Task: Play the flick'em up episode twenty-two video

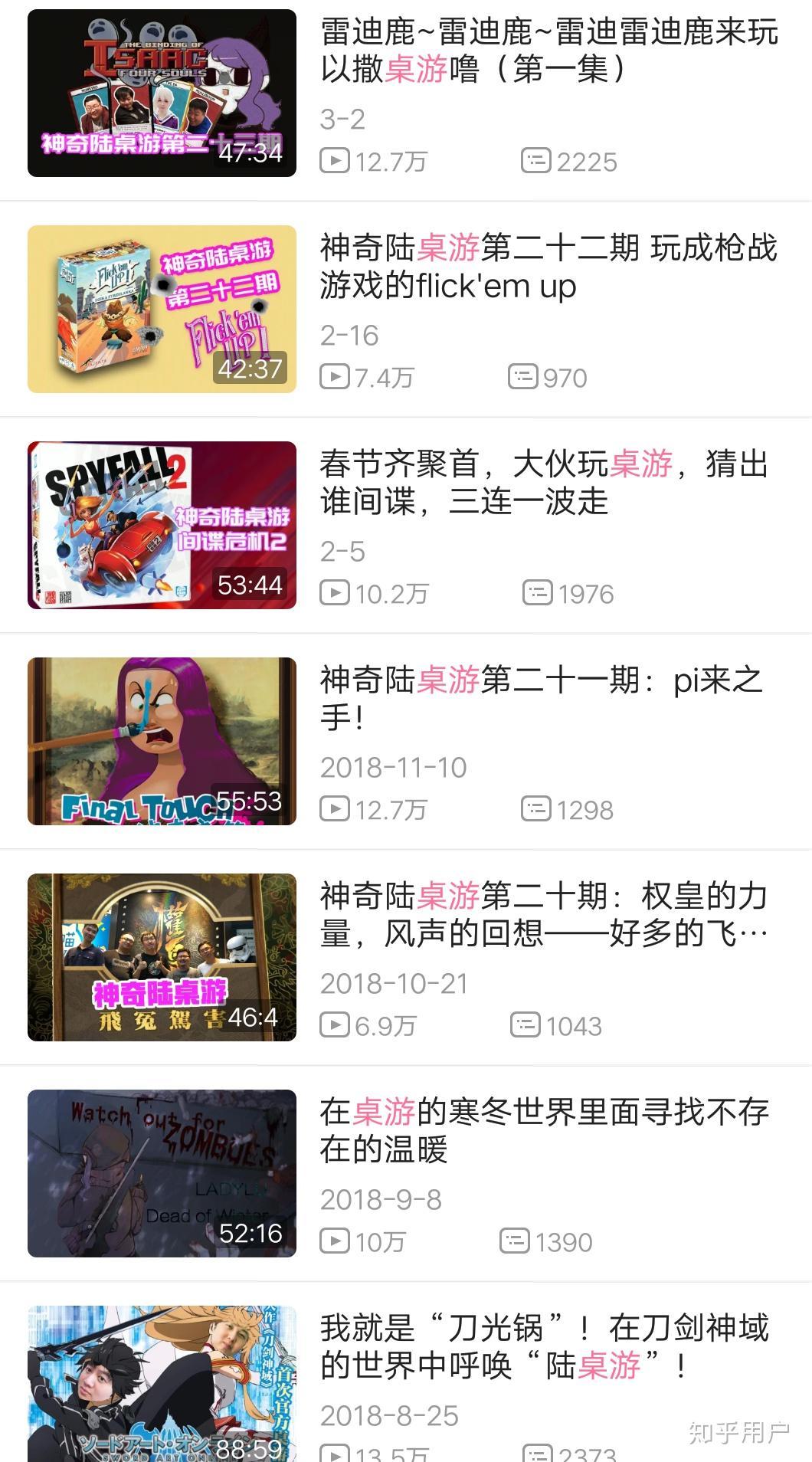Action: tap(162, 309)
